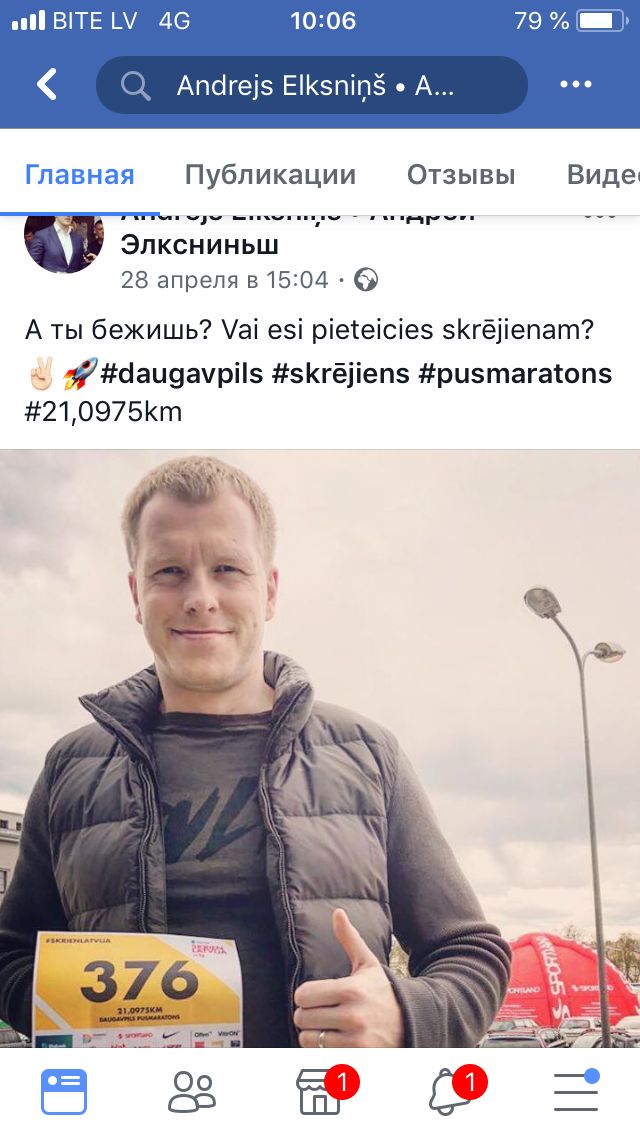Open the page's profile picture
Screen dimensions: 640x1136
click(x=64, y=243)
